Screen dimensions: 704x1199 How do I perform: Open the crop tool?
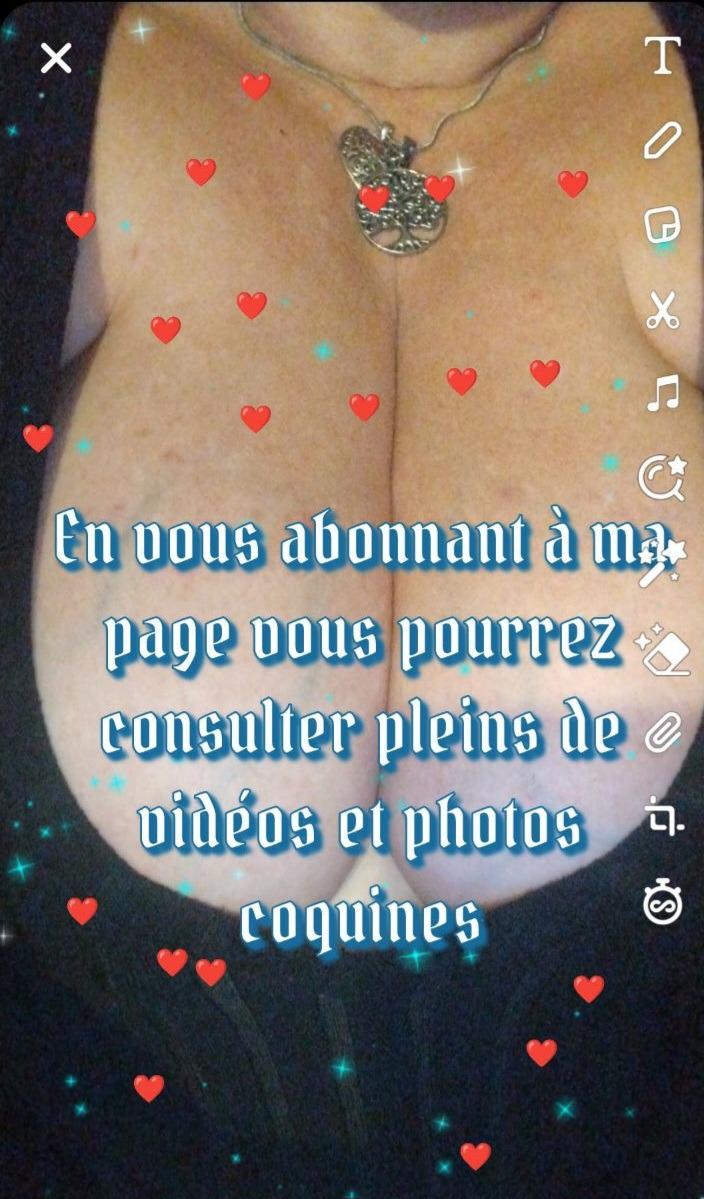pyautogui.click(x=662, y=817)
